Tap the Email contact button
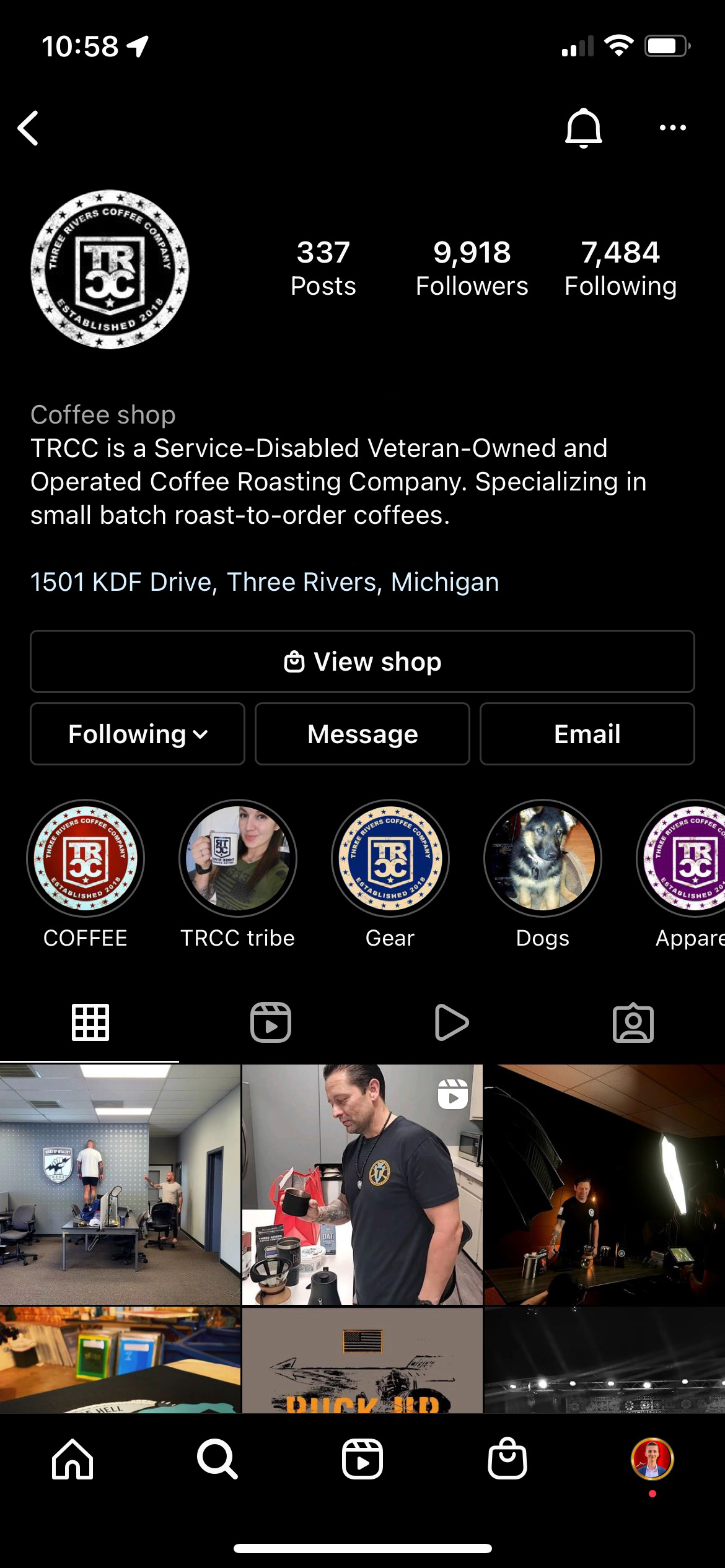Image resolution: width=725 pixels, height=1568 pixels. 587,734
